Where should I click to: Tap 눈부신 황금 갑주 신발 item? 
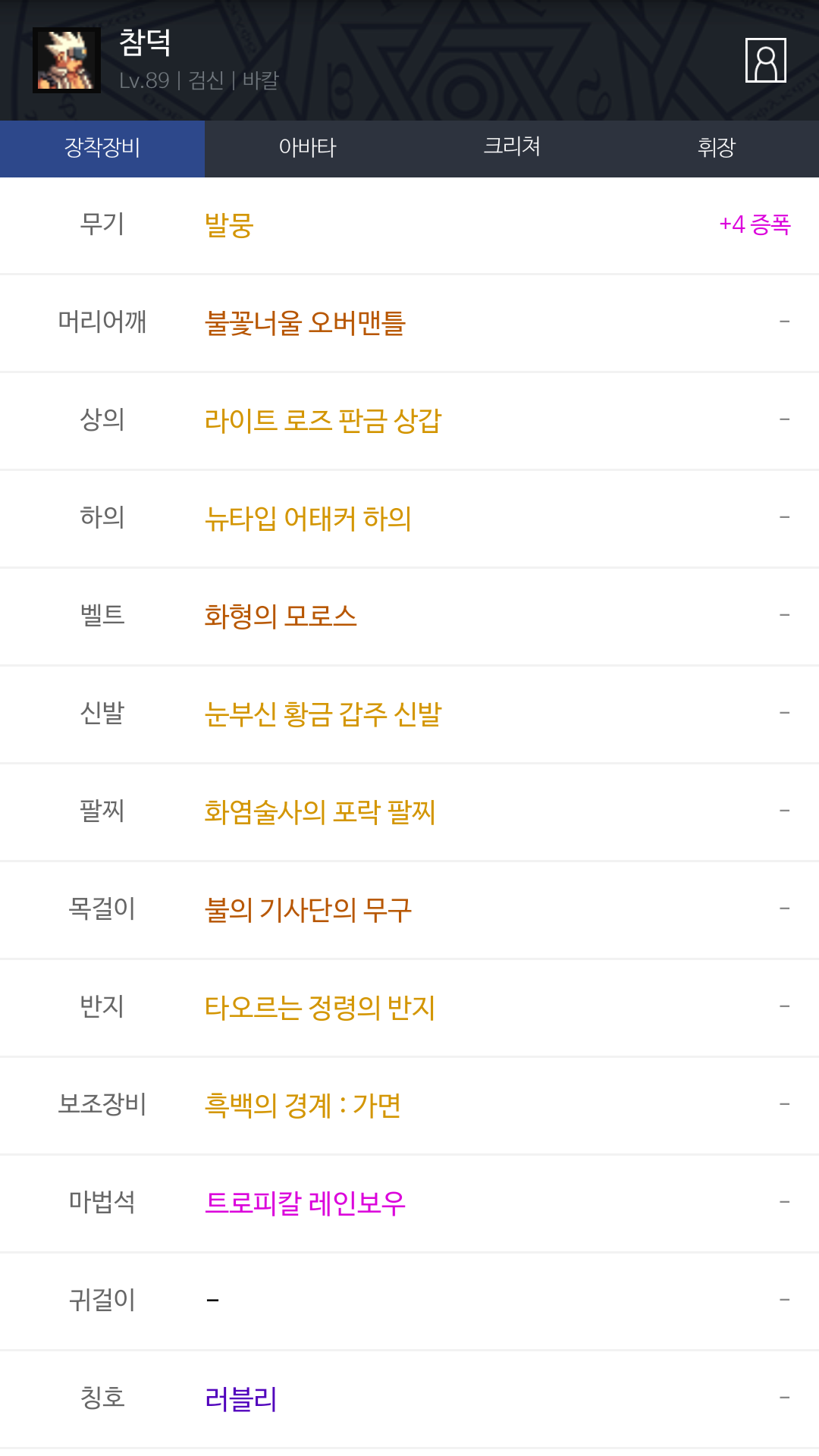click(x=323, y=714)
